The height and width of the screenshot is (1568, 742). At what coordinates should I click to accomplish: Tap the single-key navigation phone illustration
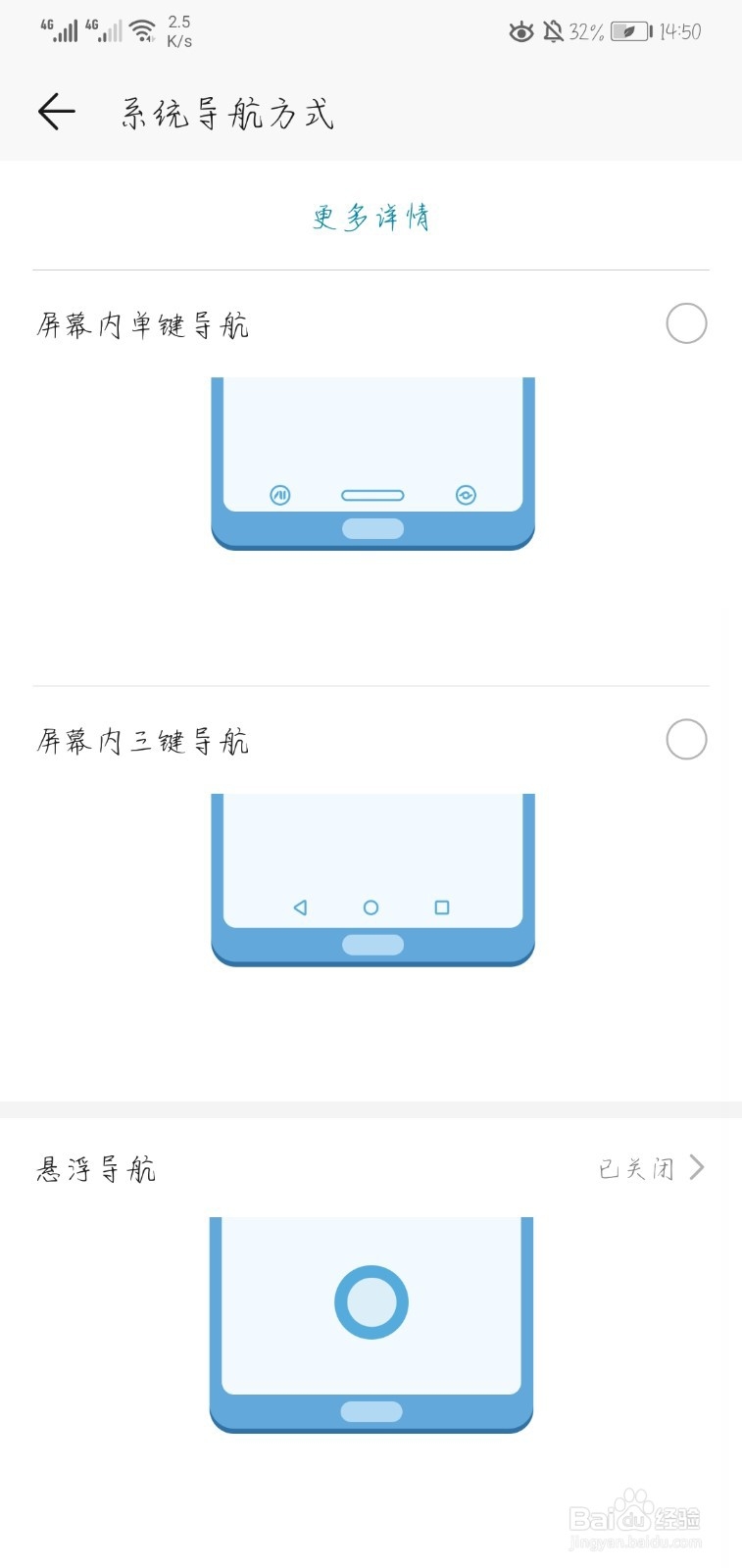pyautogui.click(x=371, y=461)
